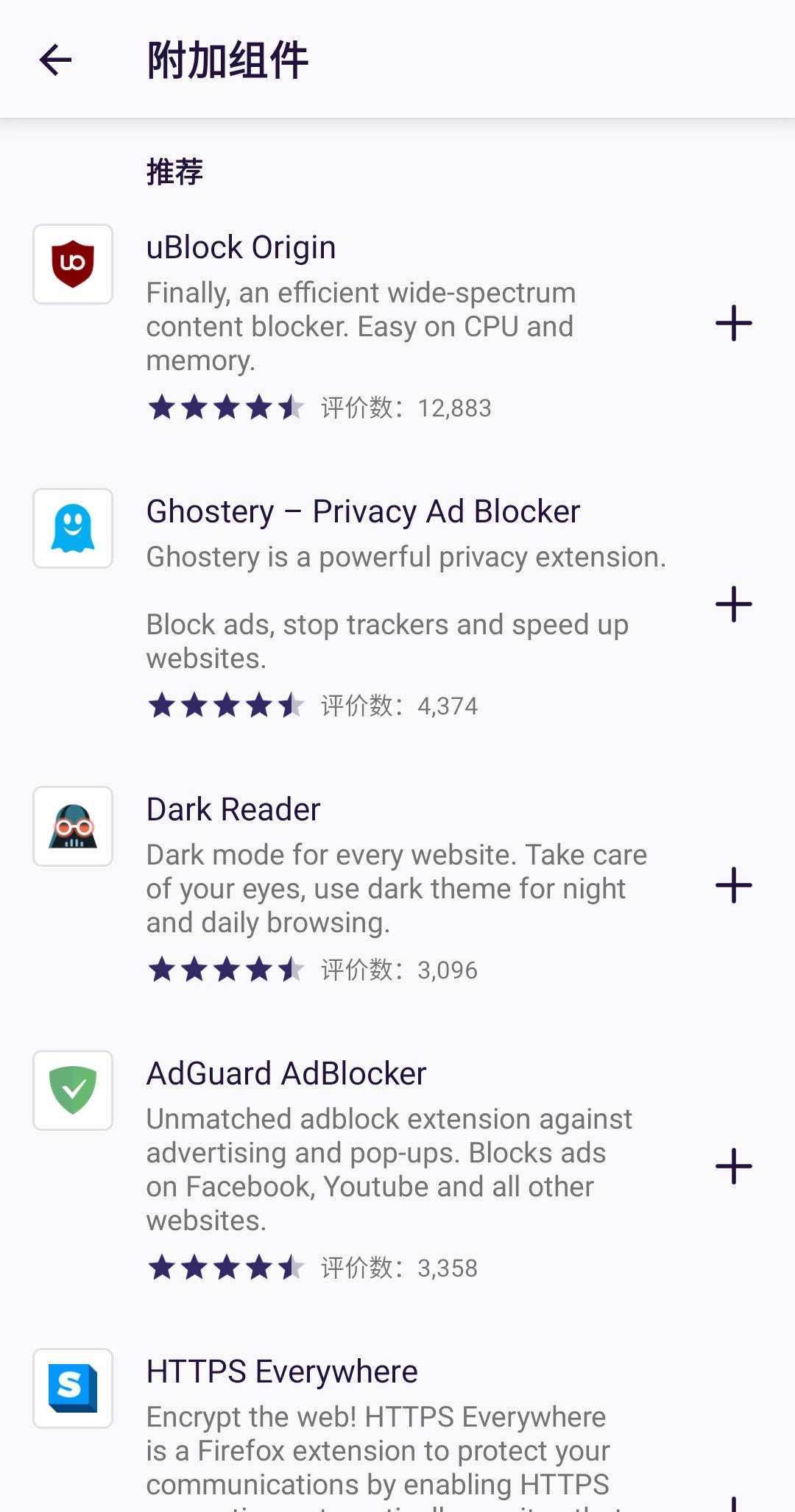The height and width of the screenshot is (1512, 795).
Task: Open Dark Reader add-on details
Action: tap(233, 808)
